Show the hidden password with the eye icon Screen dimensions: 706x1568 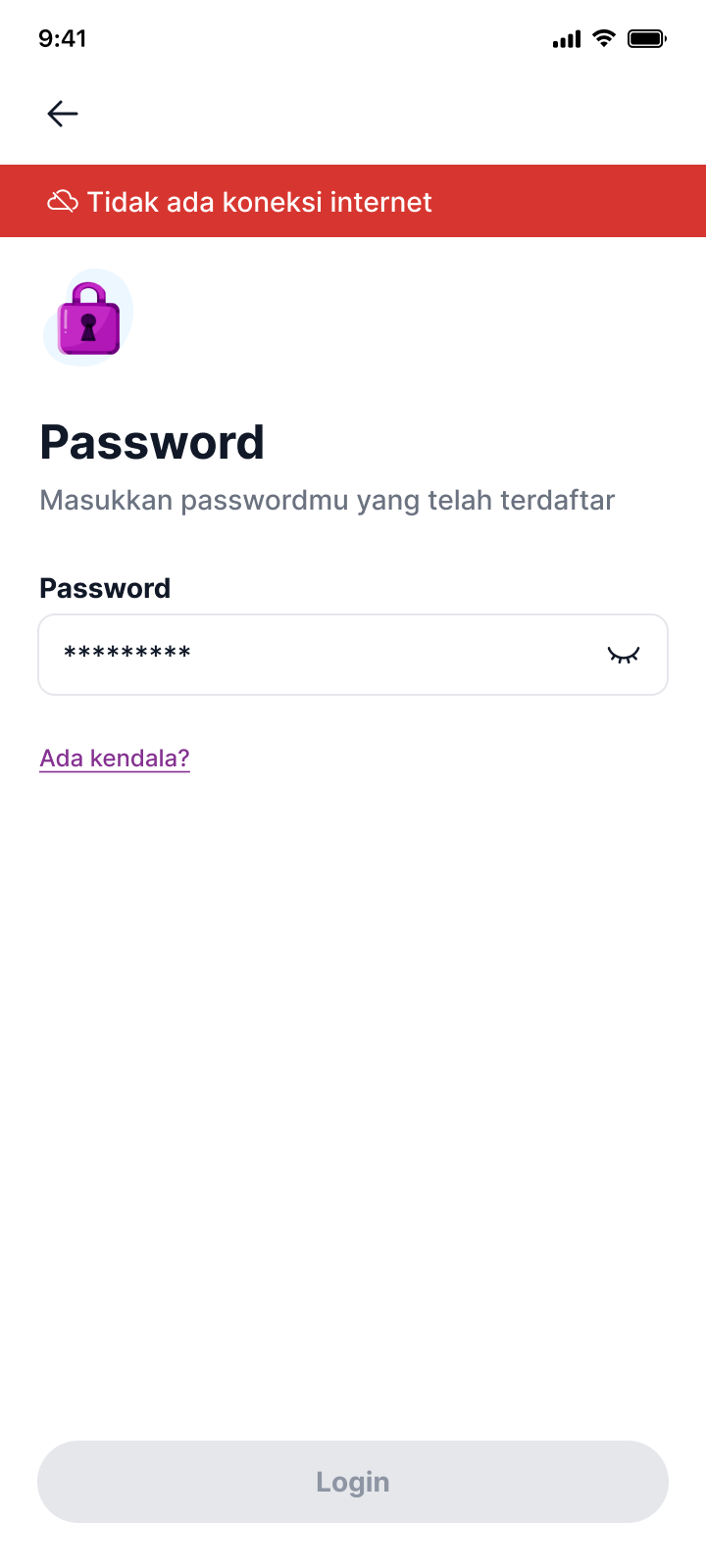point(624,655)
